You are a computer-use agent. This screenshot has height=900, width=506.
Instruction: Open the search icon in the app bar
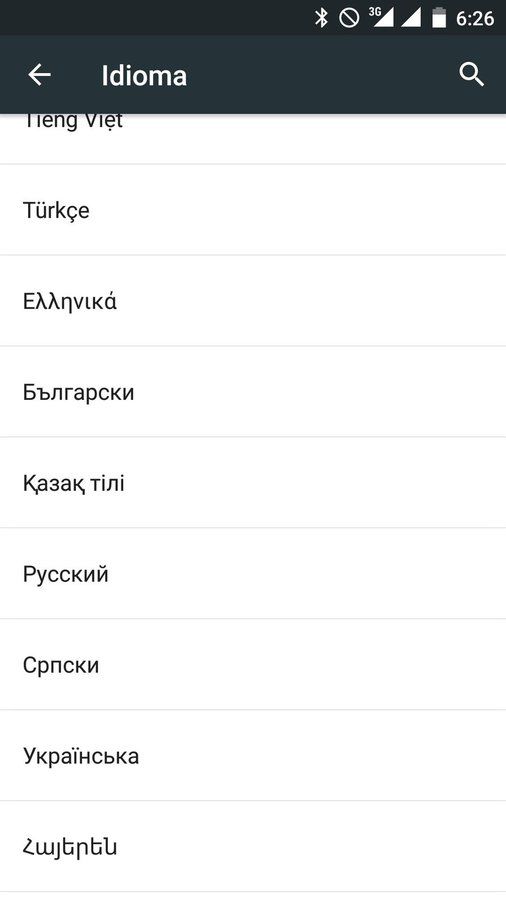coord(472,75)
